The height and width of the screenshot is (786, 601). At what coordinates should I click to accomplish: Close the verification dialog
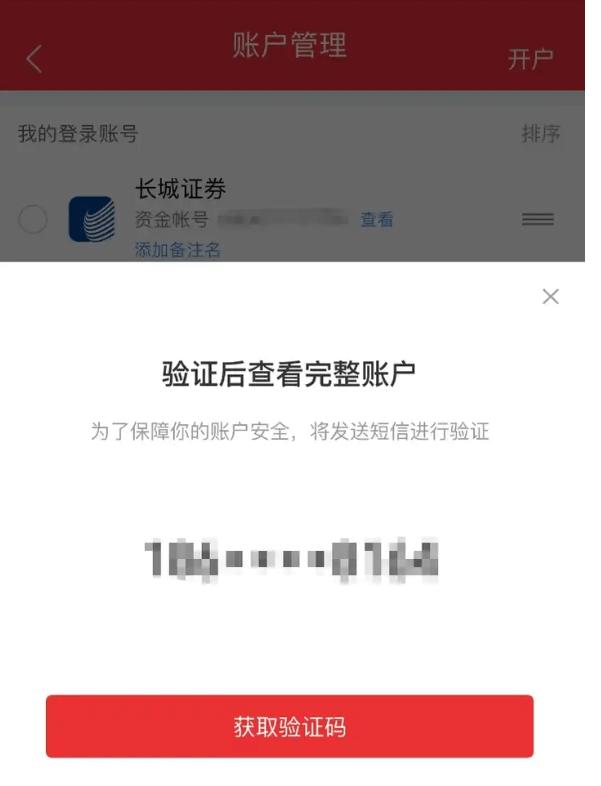pos(550,297)
